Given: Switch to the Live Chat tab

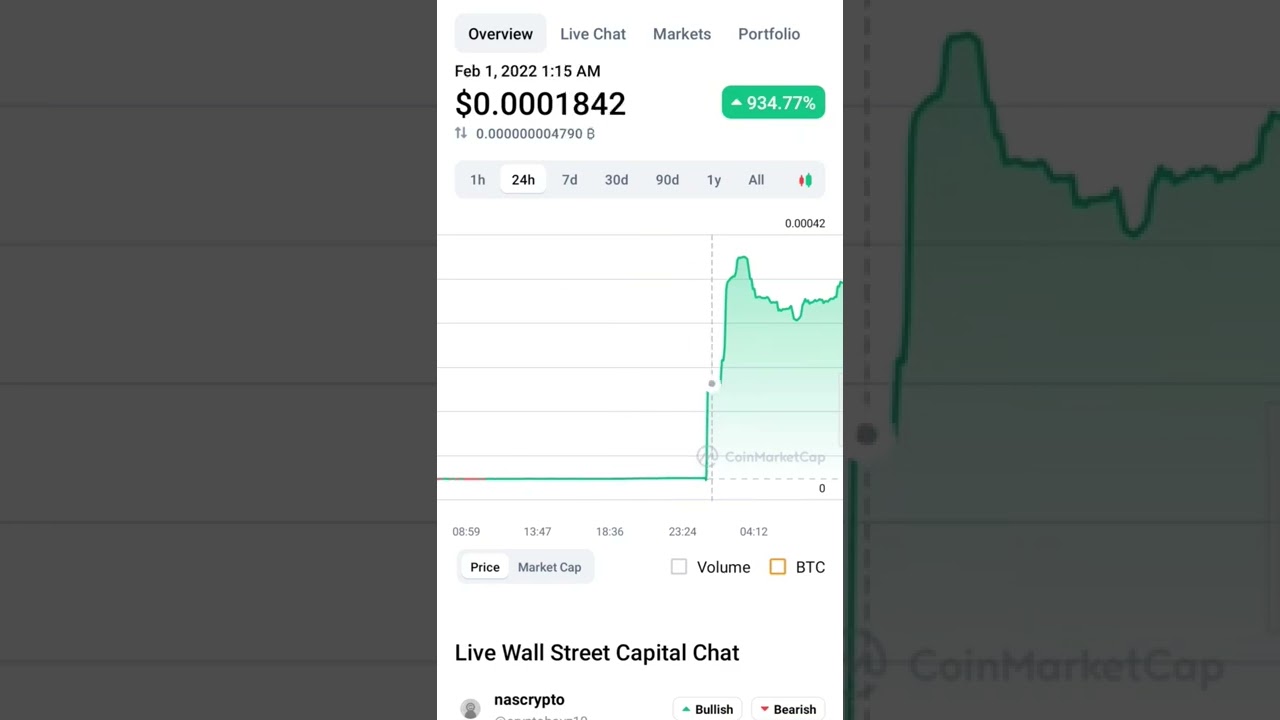Looking at the screenshot, I should click(x=592, y=34).
